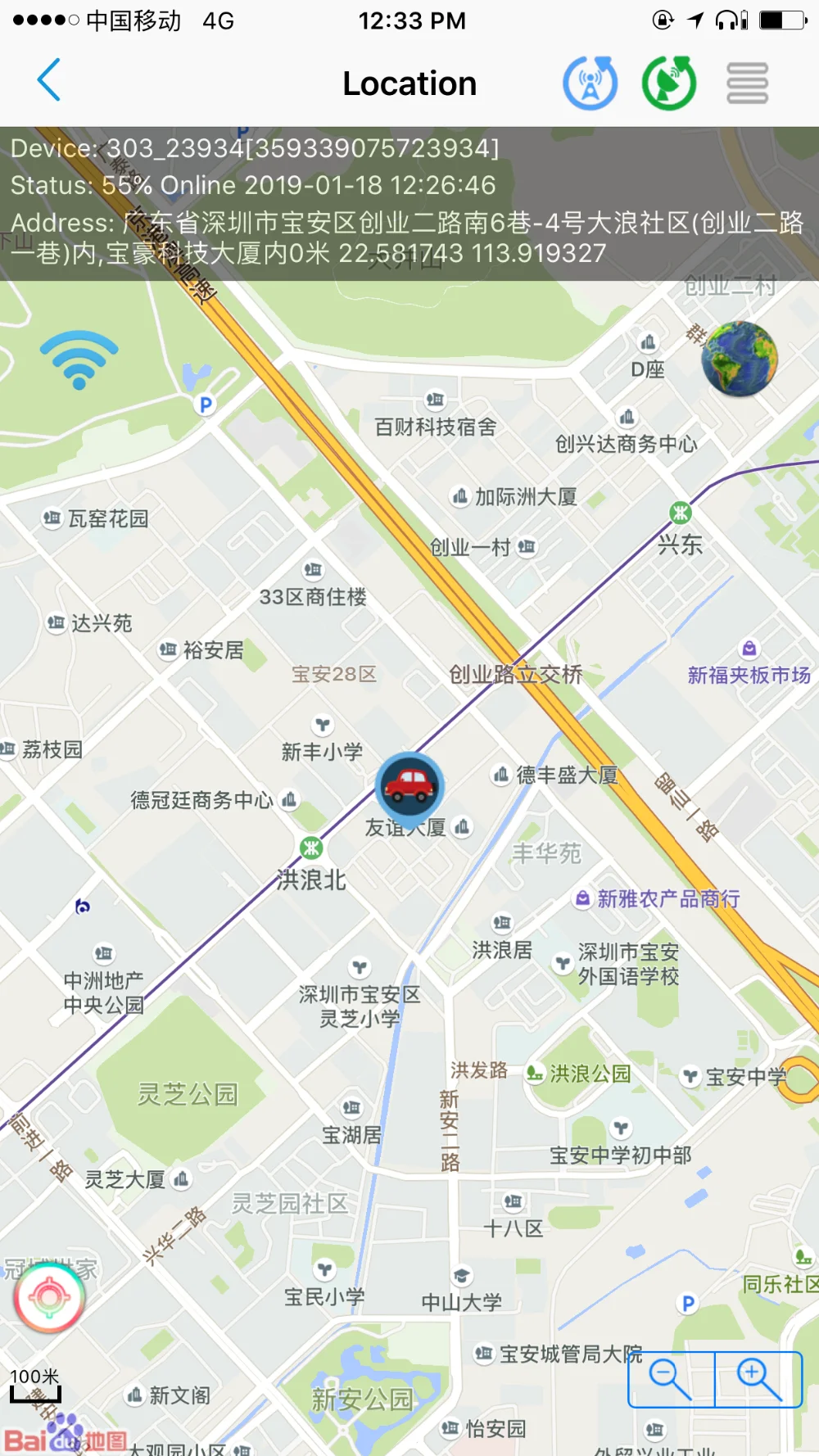The image size is (819, 1456).
Task: Tap the circular target locate button
Action: [x=49, y=1297]
